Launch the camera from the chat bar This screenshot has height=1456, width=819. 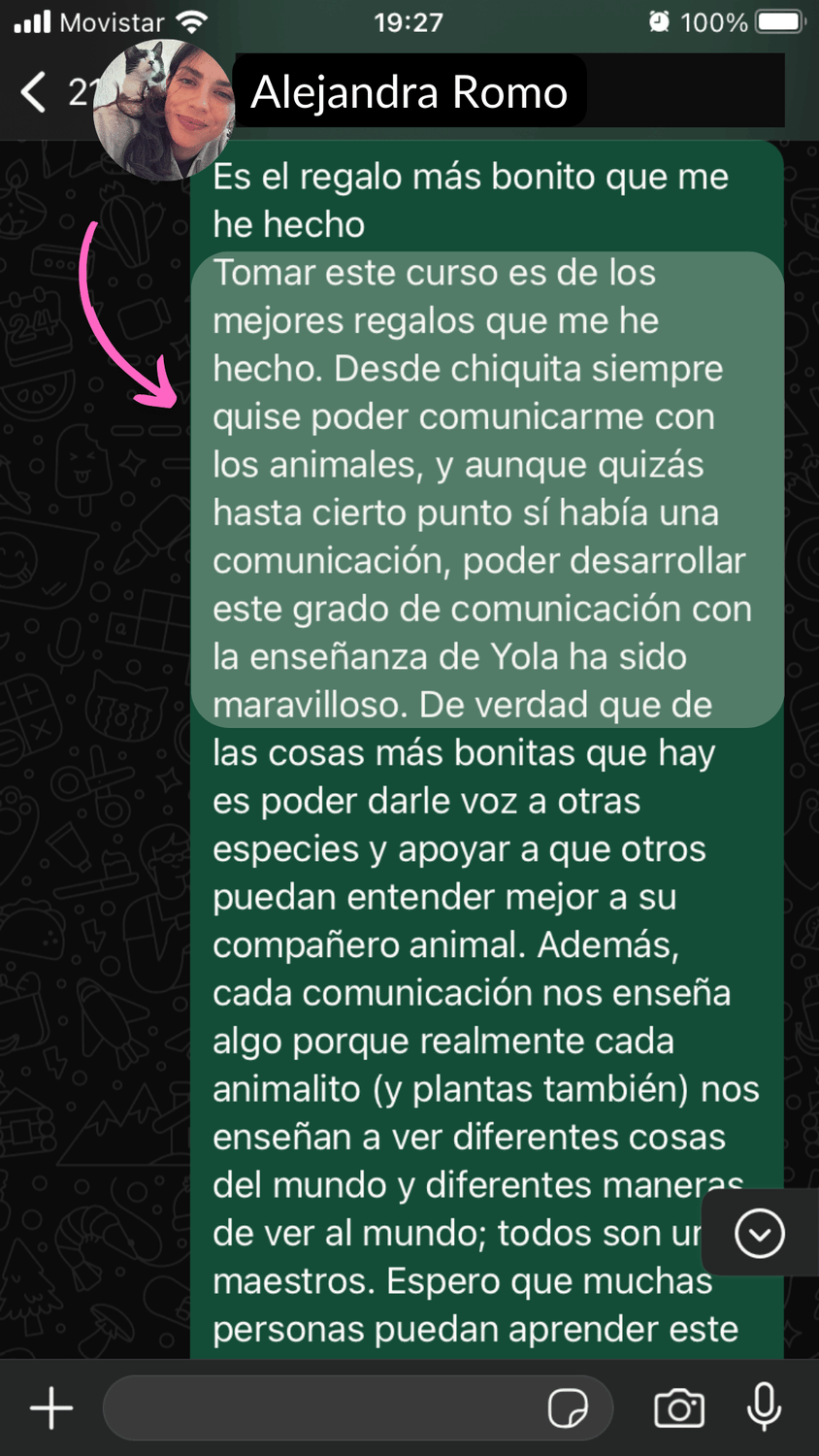pyautogui.click(x=679, y=1407)
